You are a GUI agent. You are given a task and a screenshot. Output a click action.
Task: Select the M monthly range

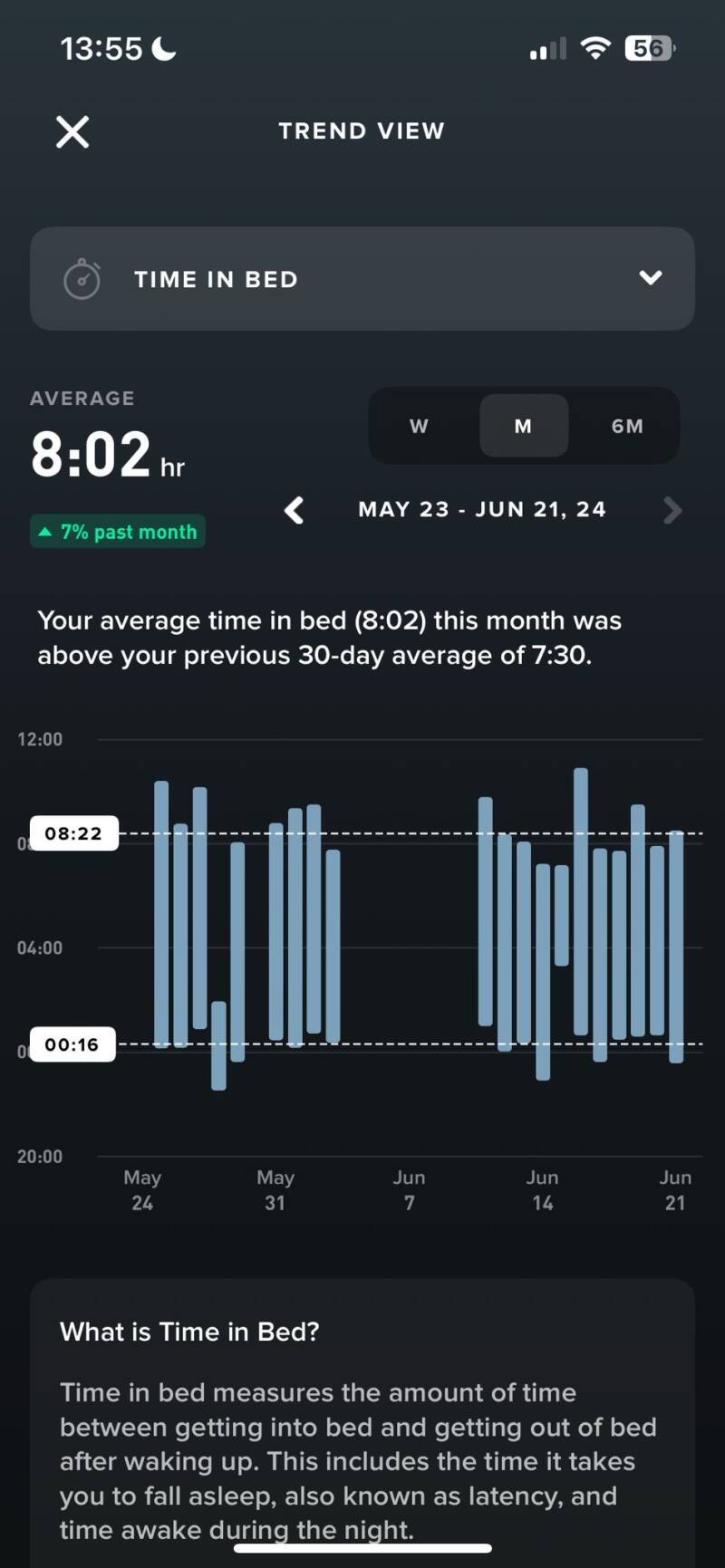pyautogui.click(x=523, y=427)
